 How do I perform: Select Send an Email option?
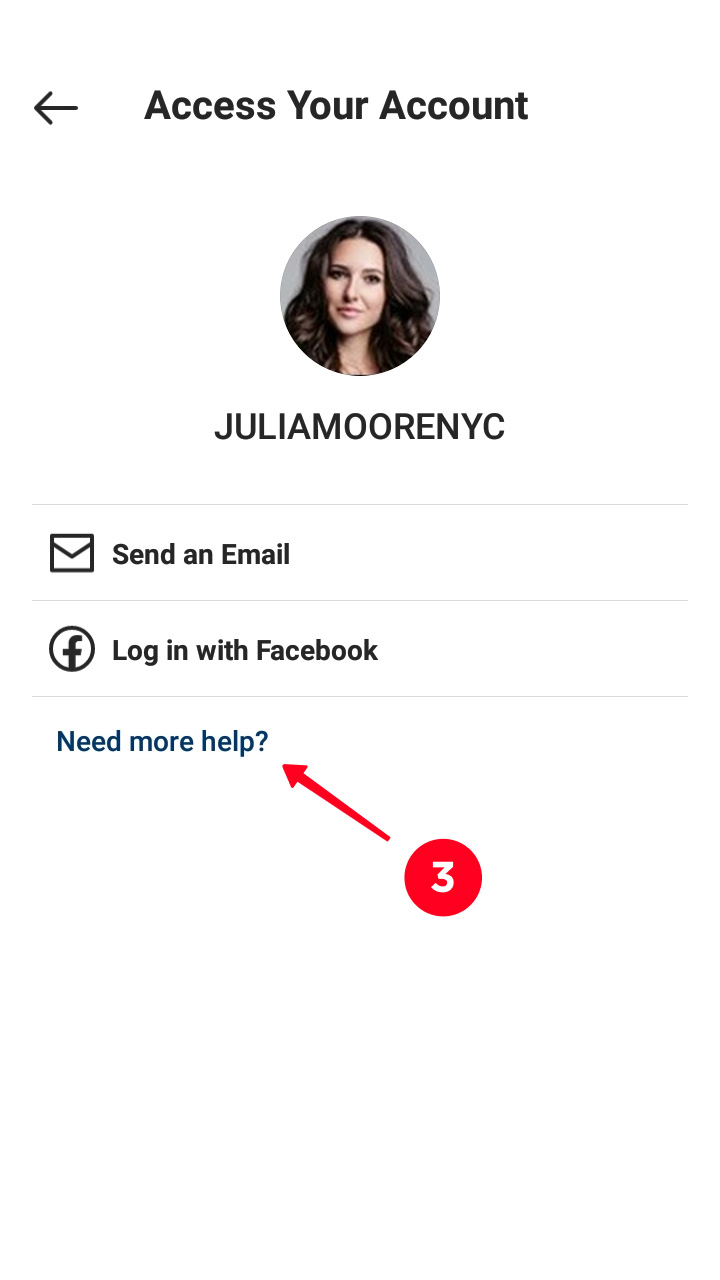pos(360,553)
